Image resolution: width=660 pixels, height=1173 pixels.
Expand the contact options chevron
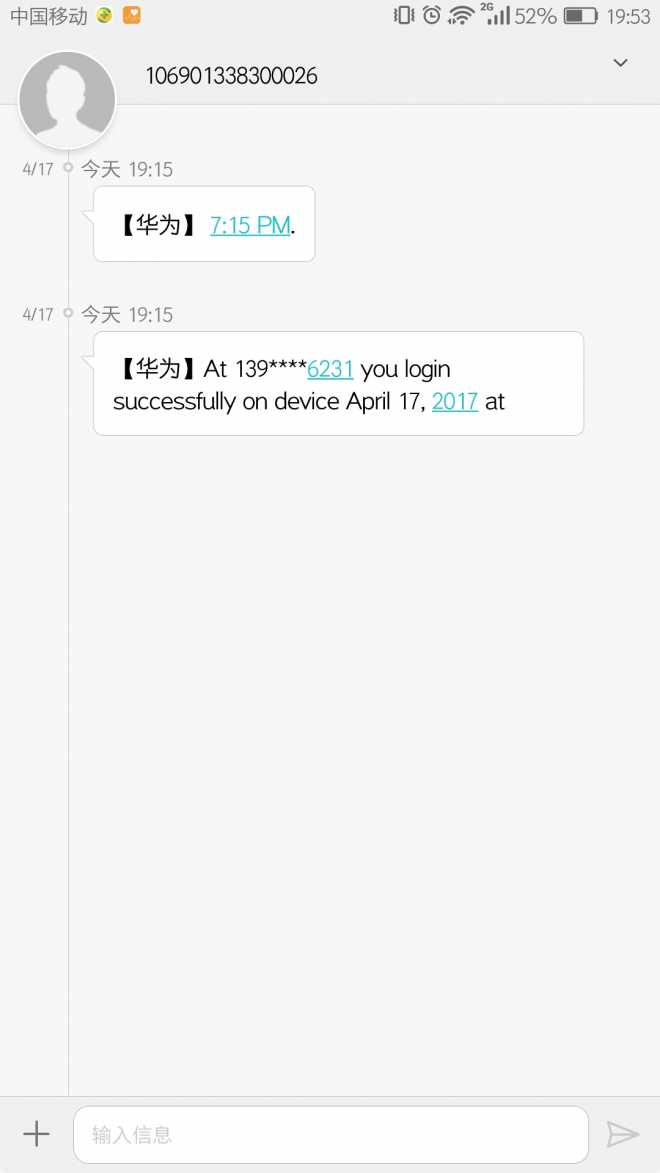620,63
